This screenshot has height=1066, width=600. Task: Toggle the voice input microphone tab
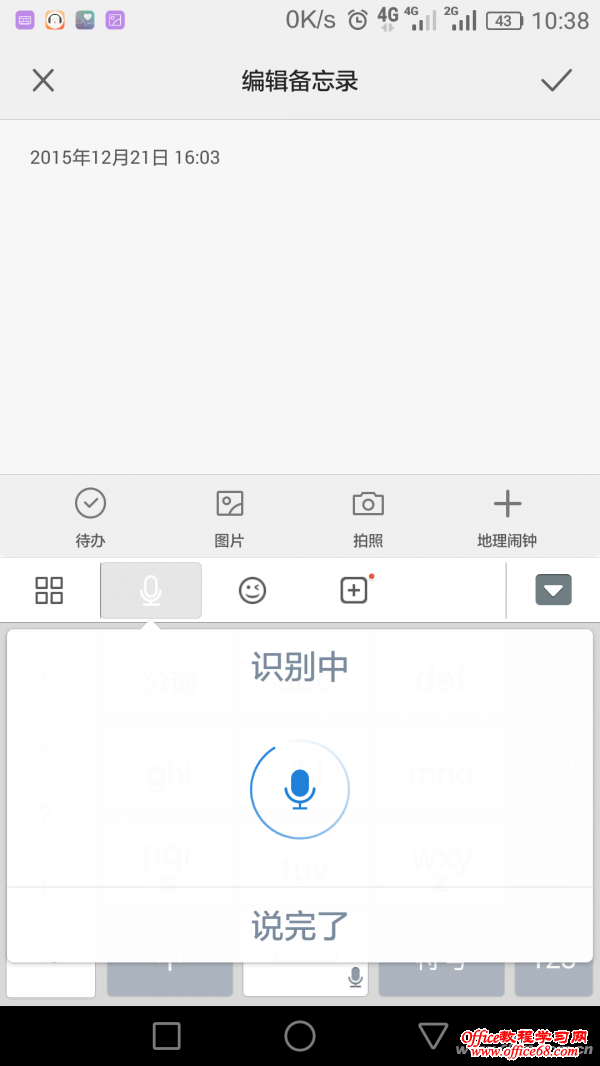click(151, 590)
